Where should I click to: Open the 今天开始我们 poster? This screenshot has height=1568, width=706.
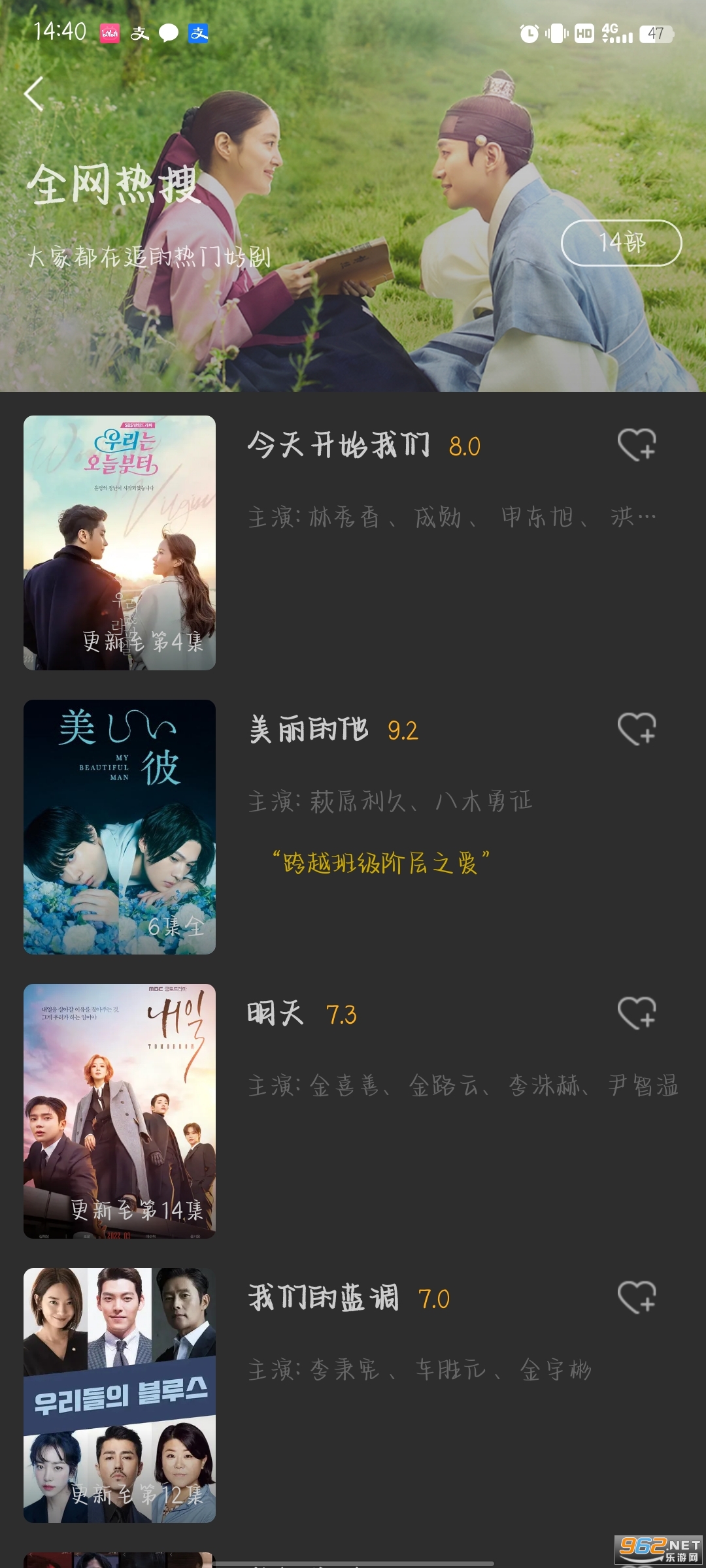coord(120,543)
